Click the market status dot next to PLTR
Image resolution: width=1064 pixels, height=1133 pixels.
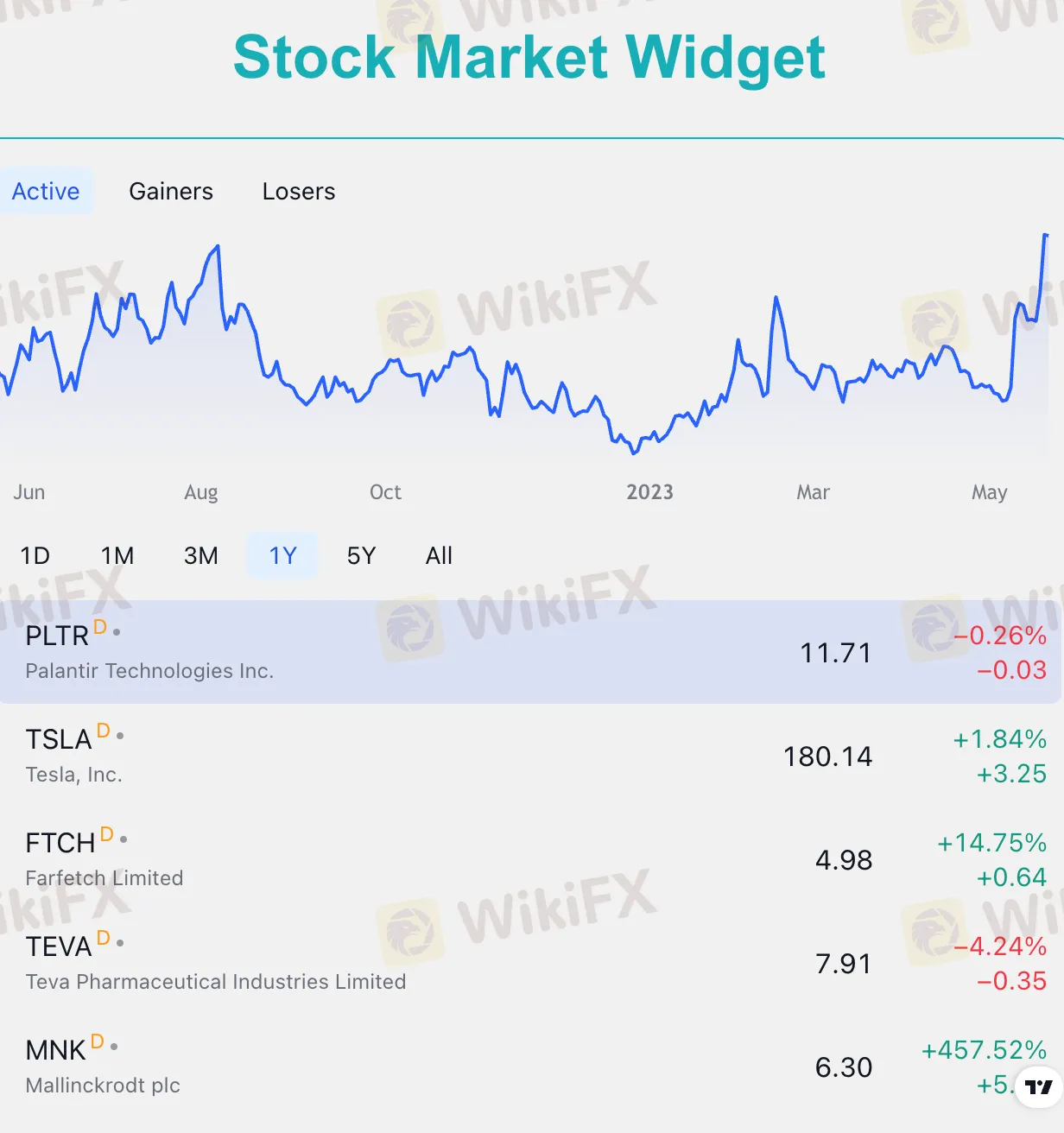tap(116, 633)
